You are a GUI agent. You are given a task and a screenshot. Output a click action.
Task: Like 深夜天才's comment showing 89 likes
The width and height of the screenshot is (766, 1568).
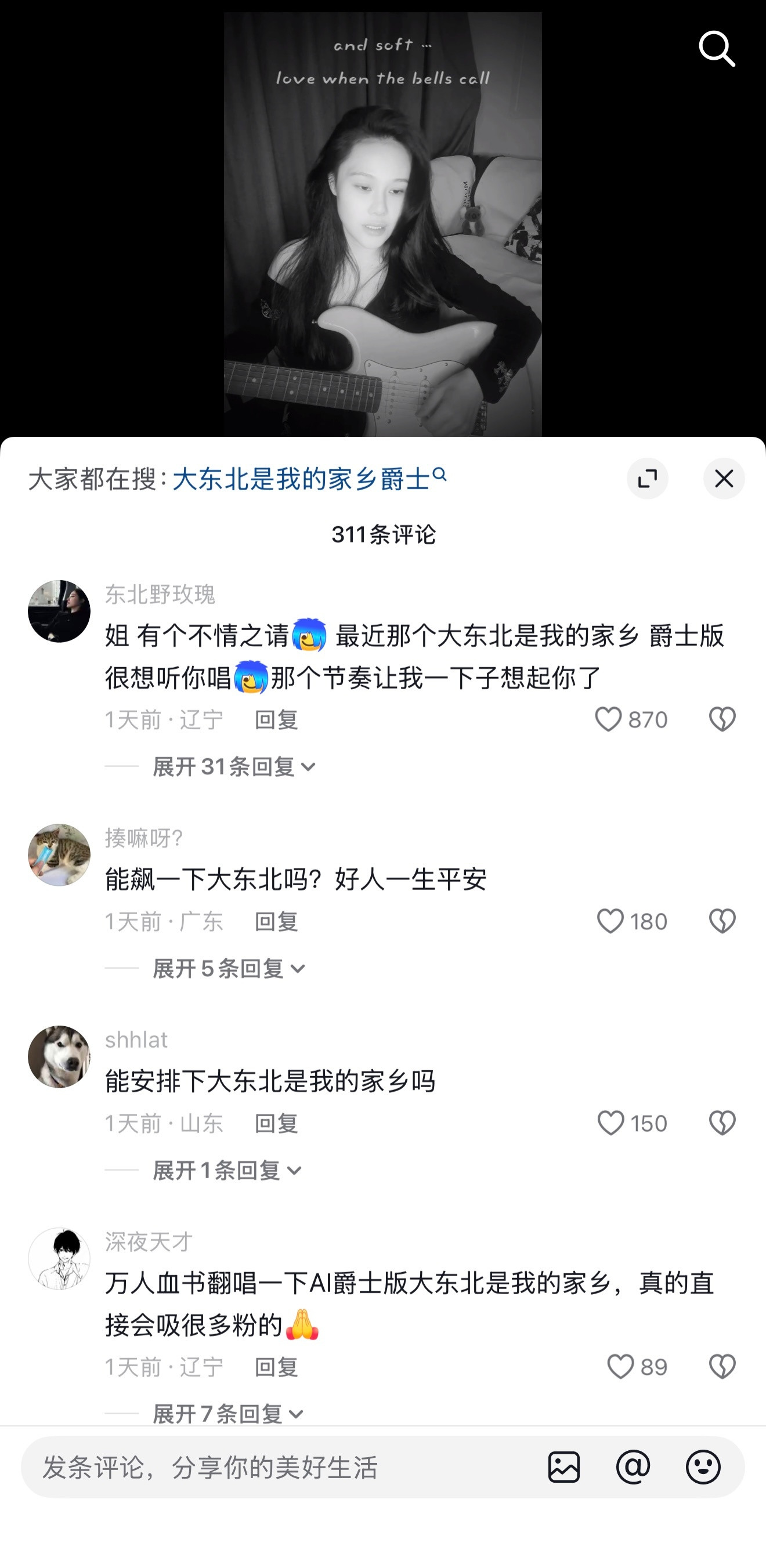pyautogui.click(x=622, y=1367)
